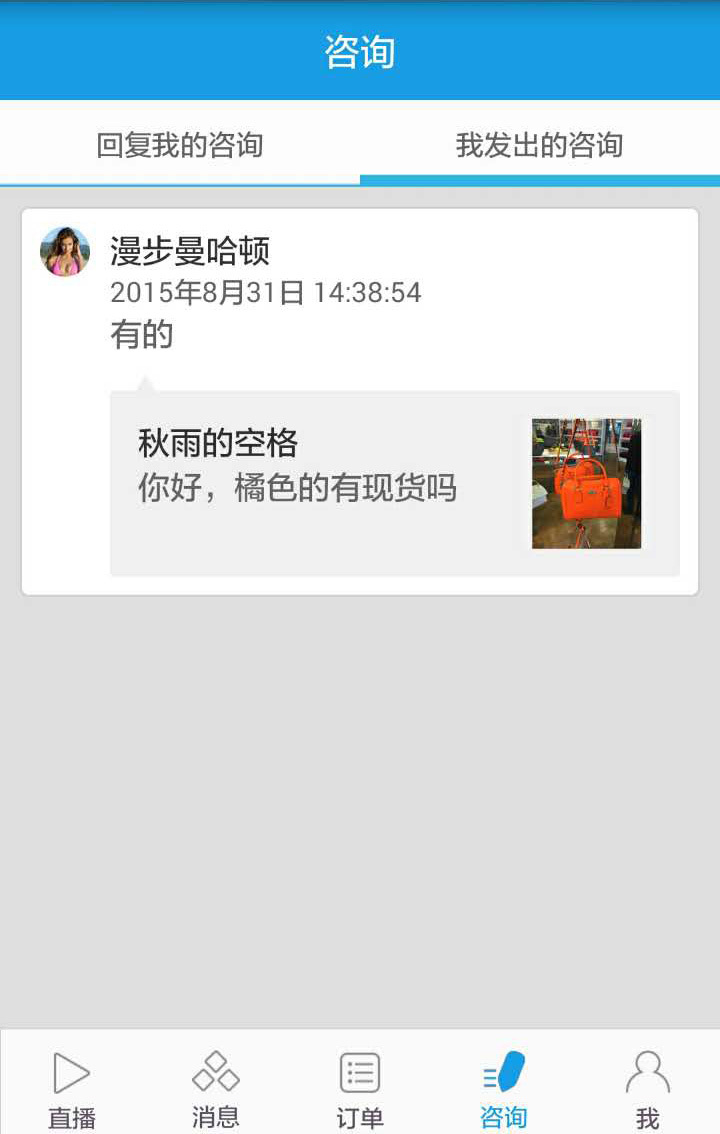Tap the list-style 订单 icon
Image resolution: width=720 pixels, height=1134 pixels.
point(360,1070)
